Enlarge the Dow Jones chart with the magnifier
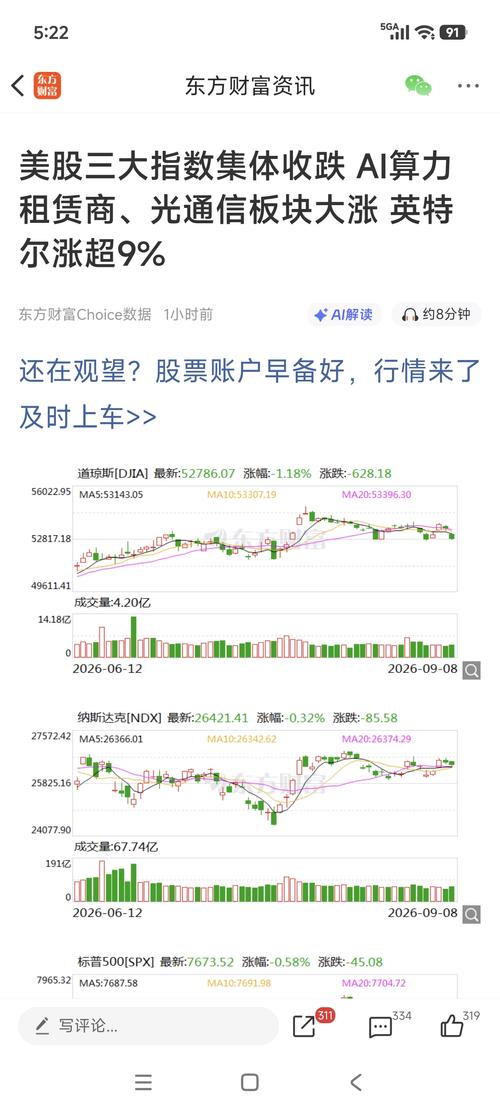Viewport: 500px width, 1111px height. [x=472, y=670]
